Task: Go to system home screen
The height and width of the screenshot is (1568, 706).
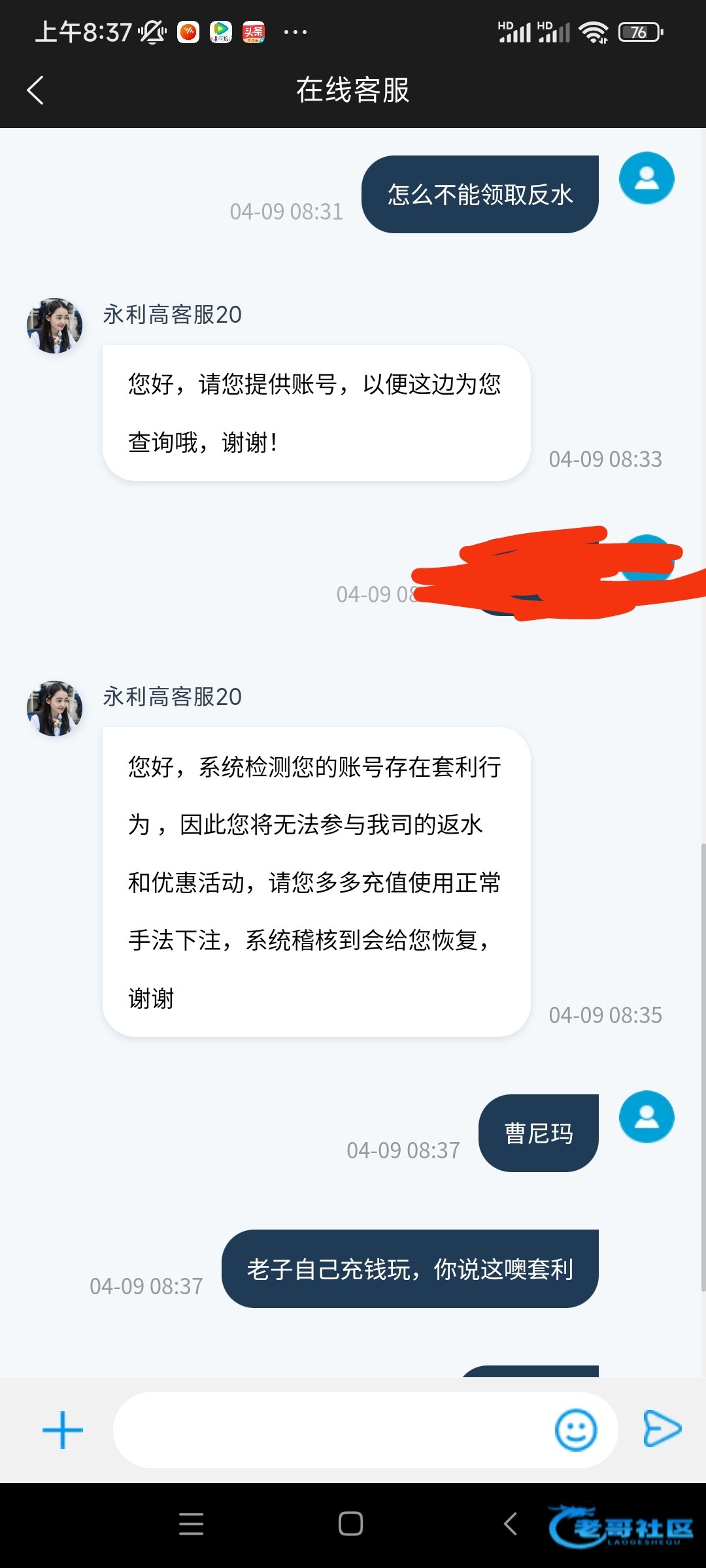Action: click(x=351, y=1524)
